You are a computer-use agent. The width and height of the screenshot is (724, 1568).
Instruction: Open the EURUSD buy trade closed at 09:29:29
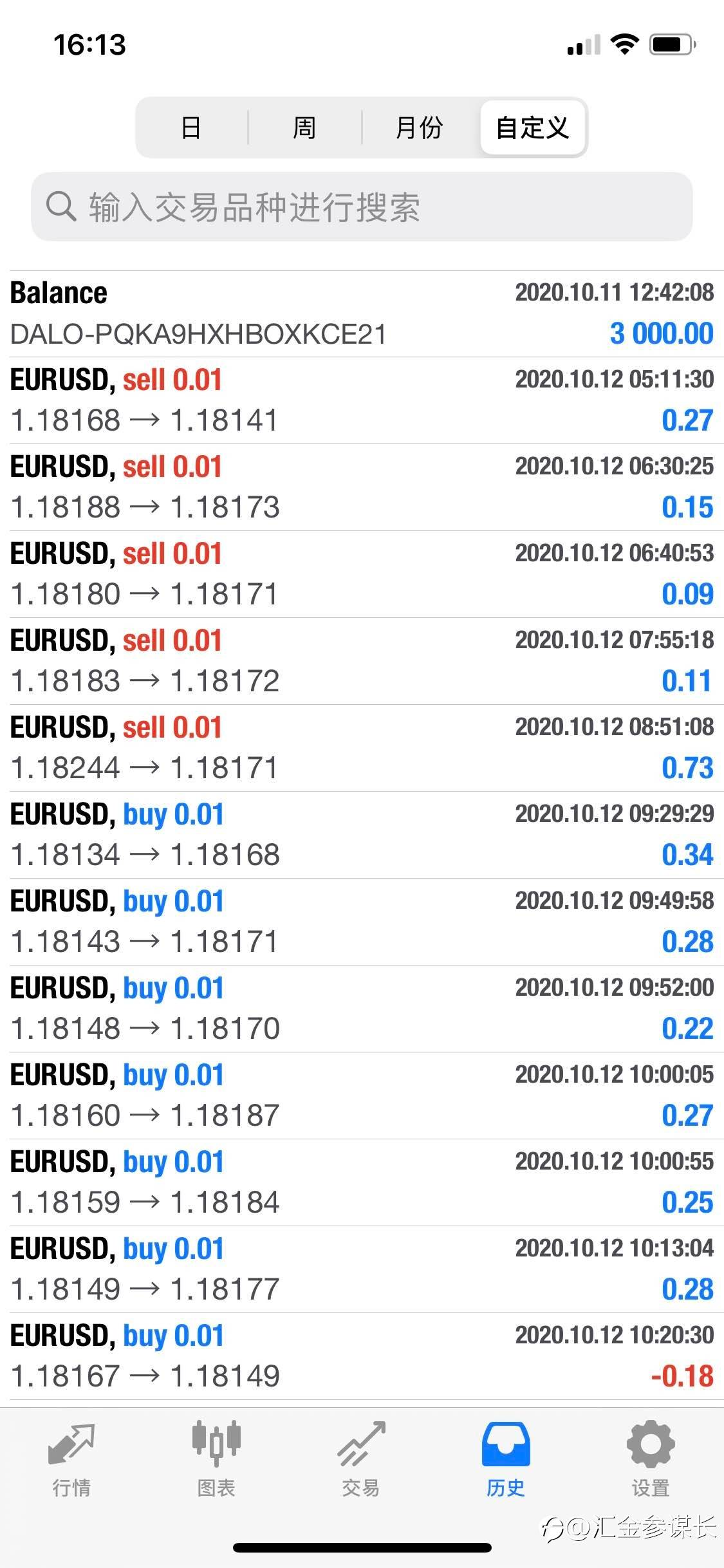click(362, 835)
